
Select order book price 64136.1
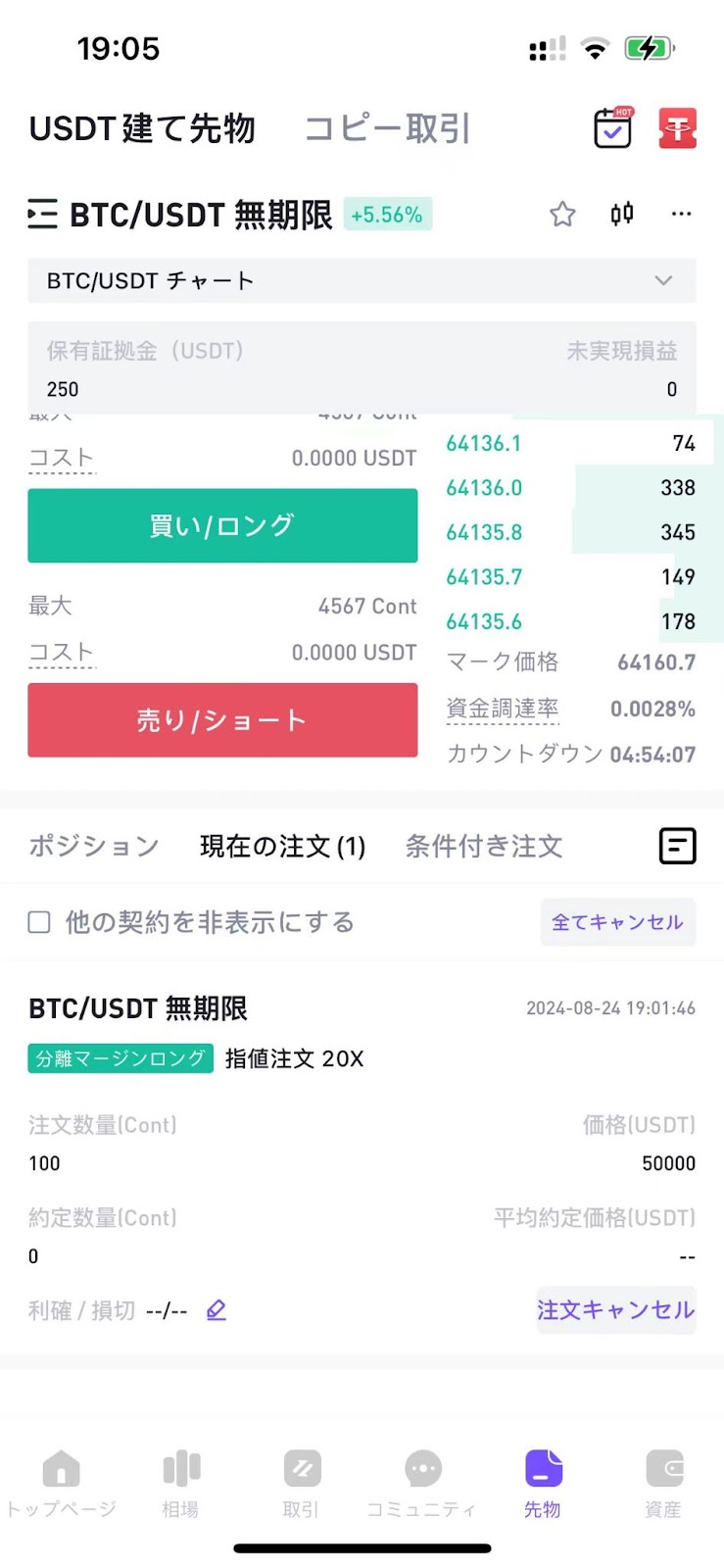click(484, 443)
